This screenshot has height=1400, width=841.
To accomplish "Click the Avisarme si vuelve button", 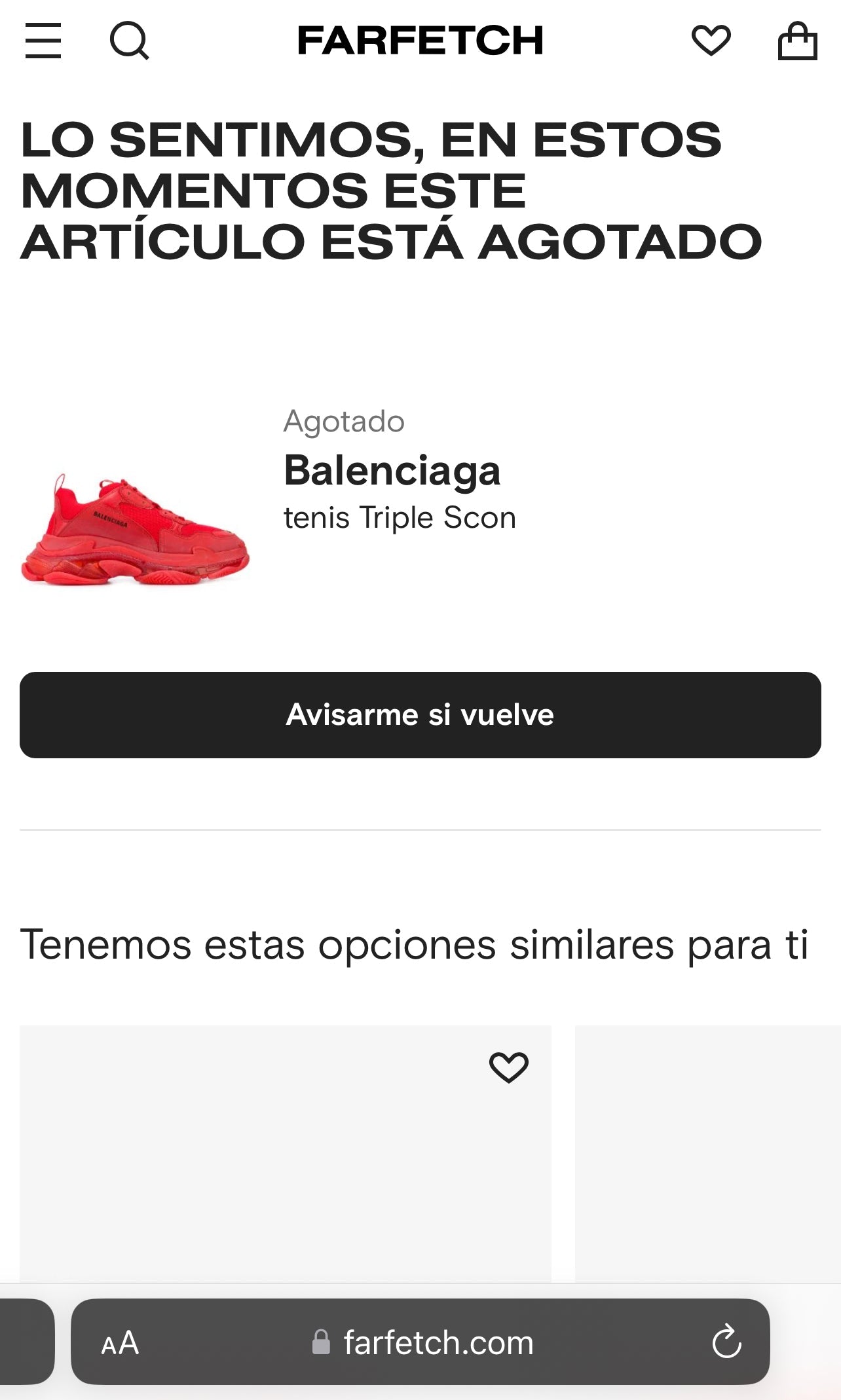I will coord(421,716).
